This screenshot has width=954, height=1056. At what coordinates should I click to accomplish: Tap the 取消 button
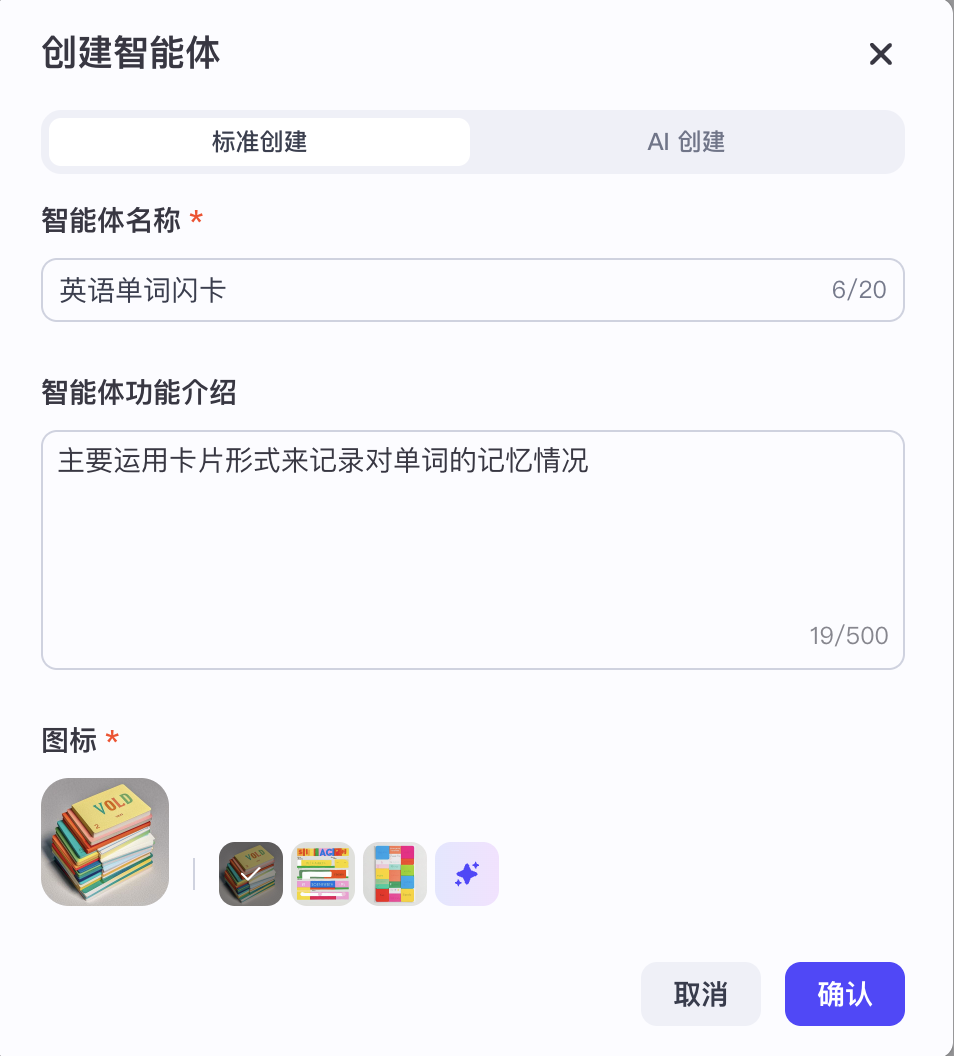(x=701, y=994)
